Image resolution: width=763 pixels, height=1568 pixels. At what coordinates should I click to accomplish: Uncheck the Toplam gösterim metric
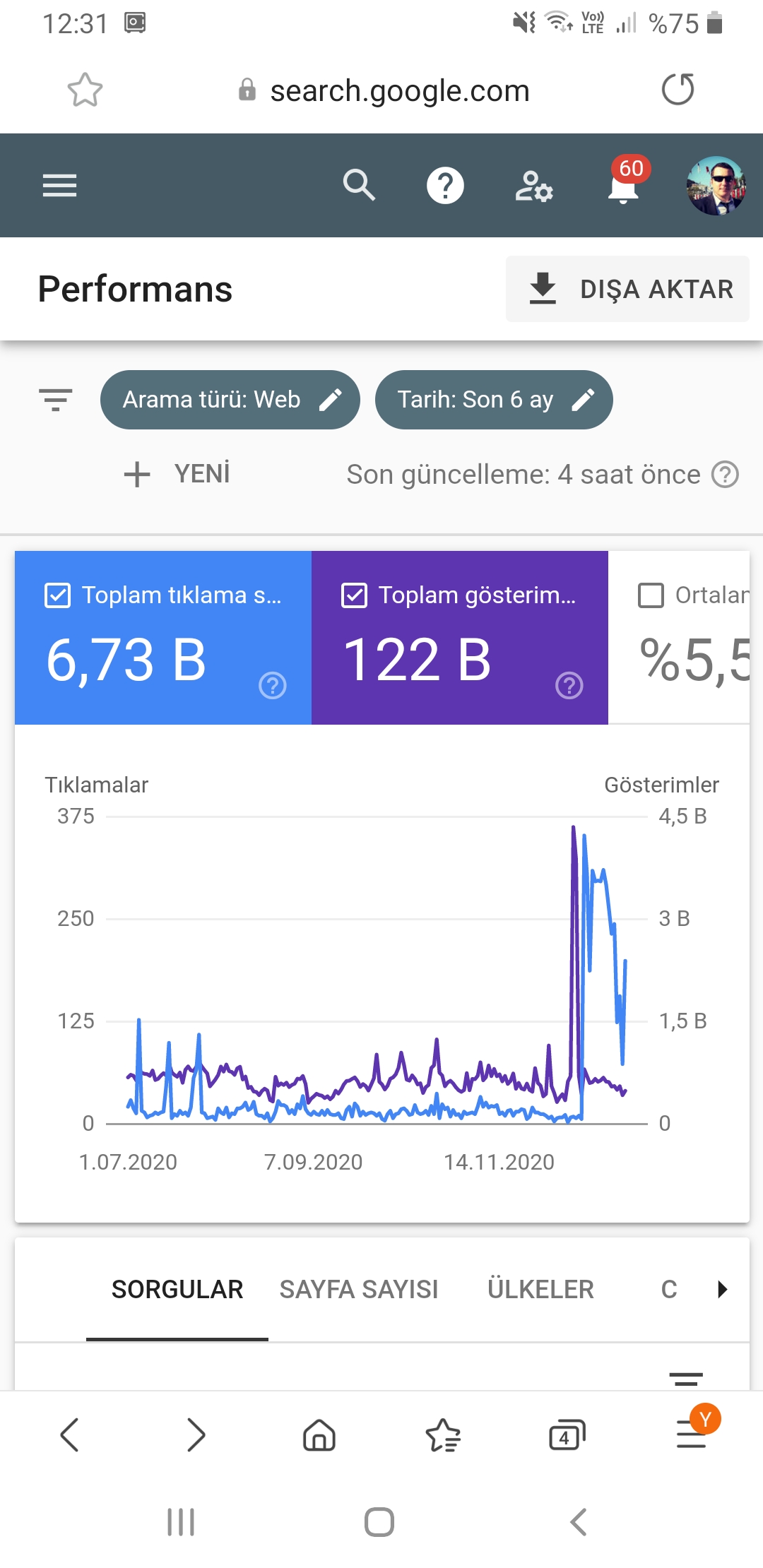[x=355, y=595]
